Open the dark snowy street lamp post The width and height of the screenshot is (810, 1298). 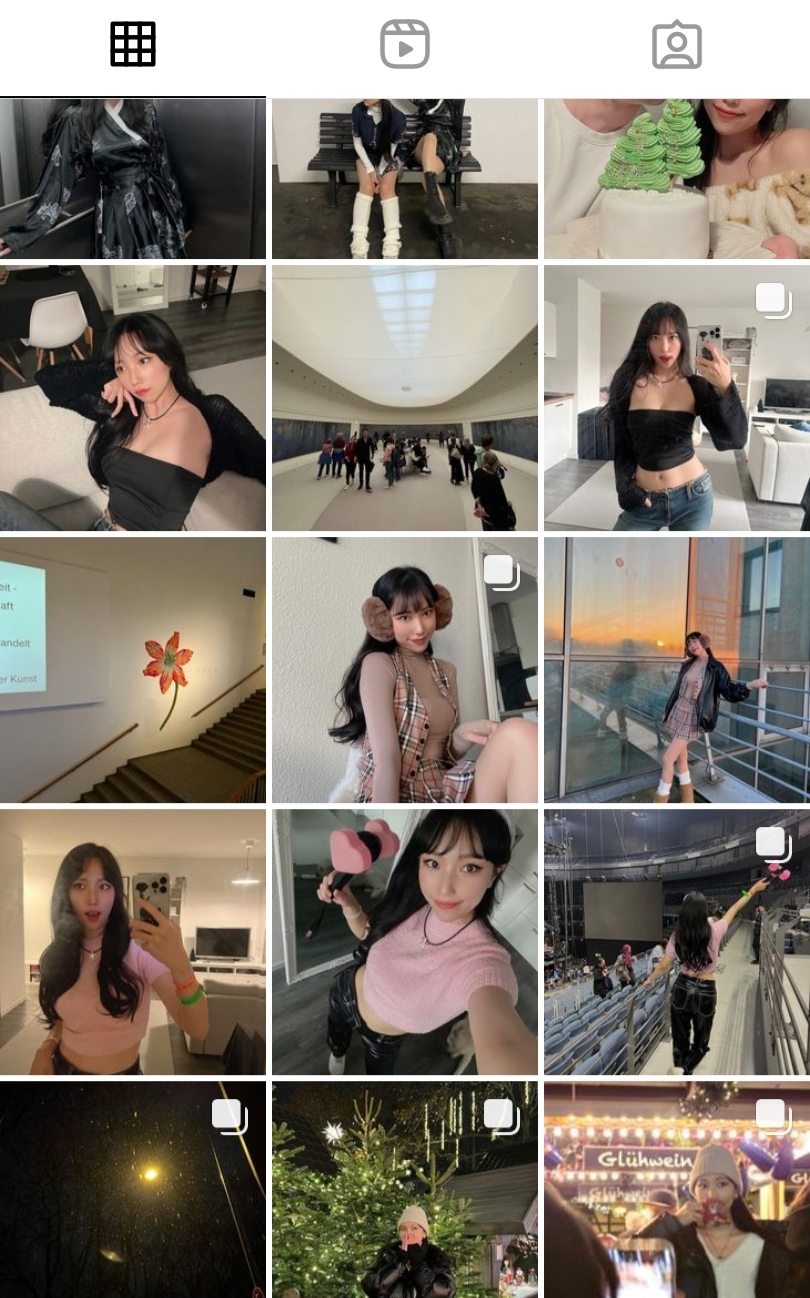tap(133, 1190)
